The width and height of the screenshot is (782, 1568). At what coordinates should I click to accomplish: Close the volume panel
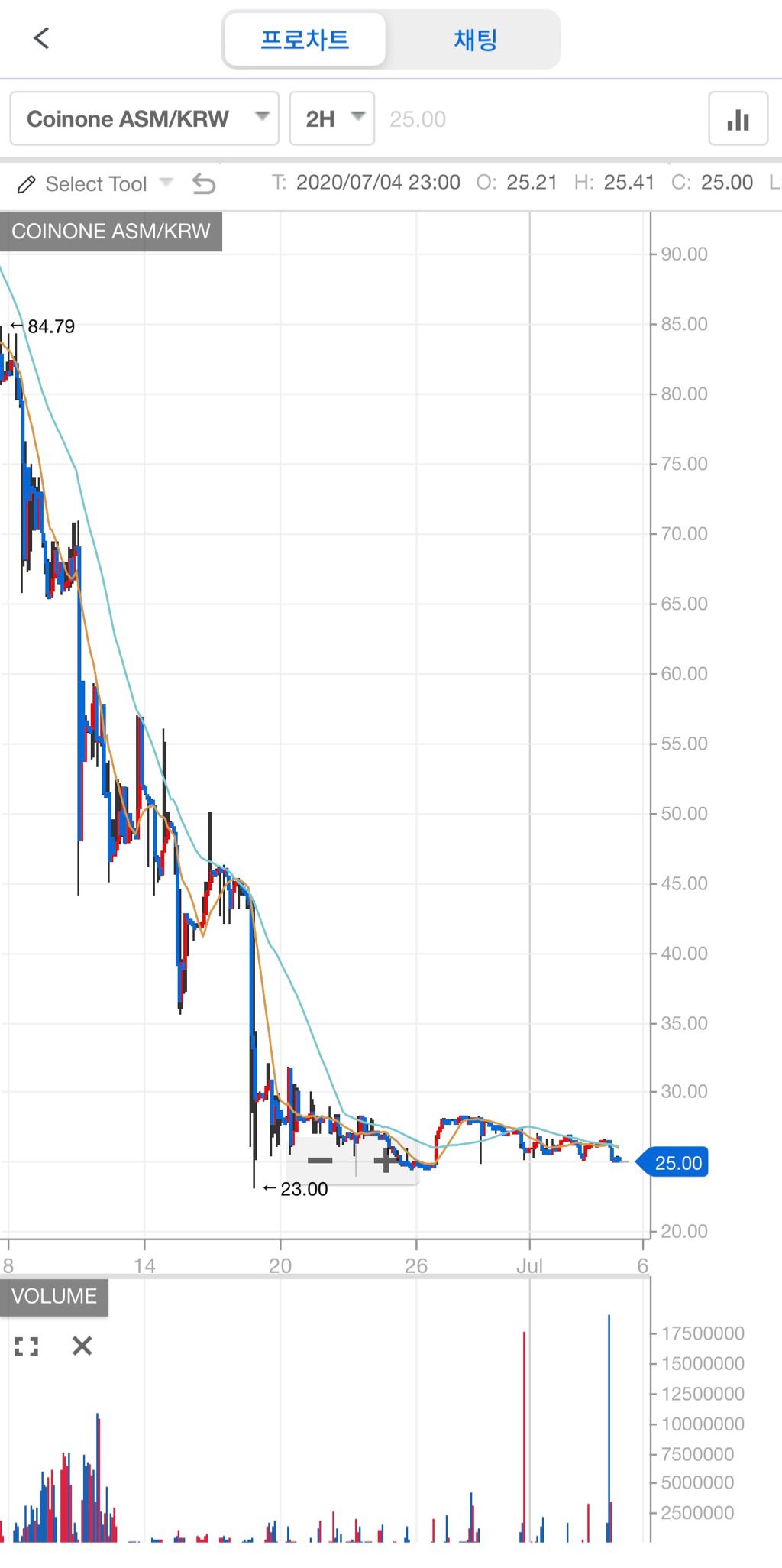tap(82, 1346)
